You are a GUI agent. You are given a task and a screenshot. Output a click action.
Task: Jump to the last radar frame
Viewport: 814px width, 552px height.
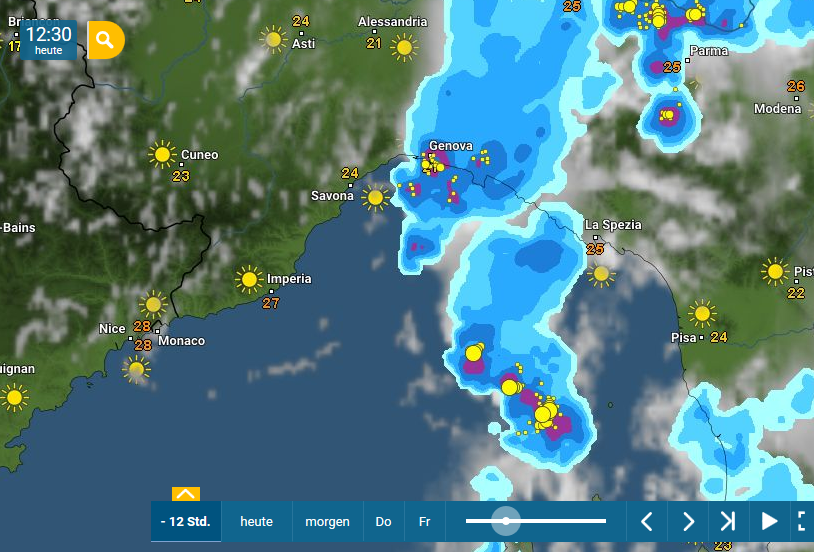click(x=728, y=521)
